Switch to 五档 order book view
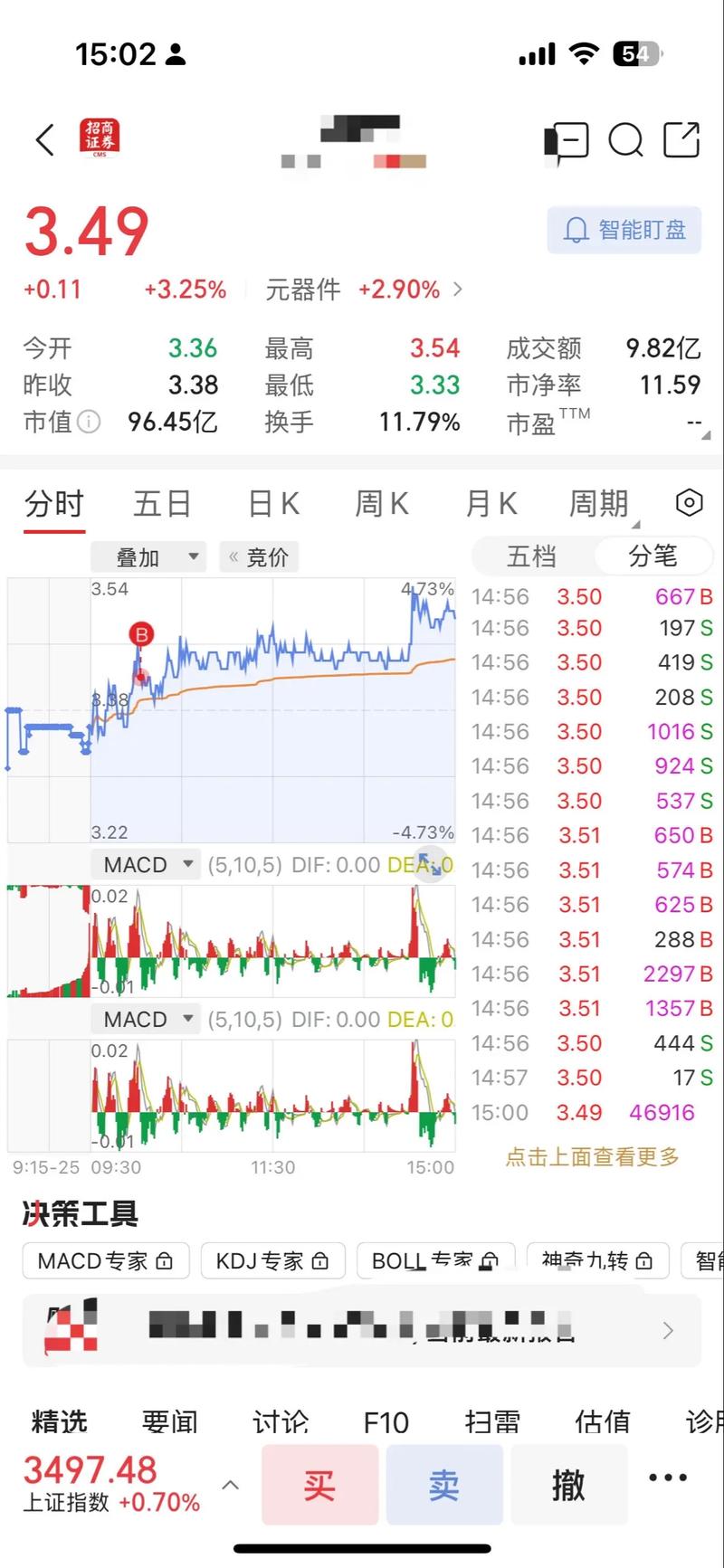Image resolution: width=724 pixels, height=1568 pixels. (x=532, y=556)
